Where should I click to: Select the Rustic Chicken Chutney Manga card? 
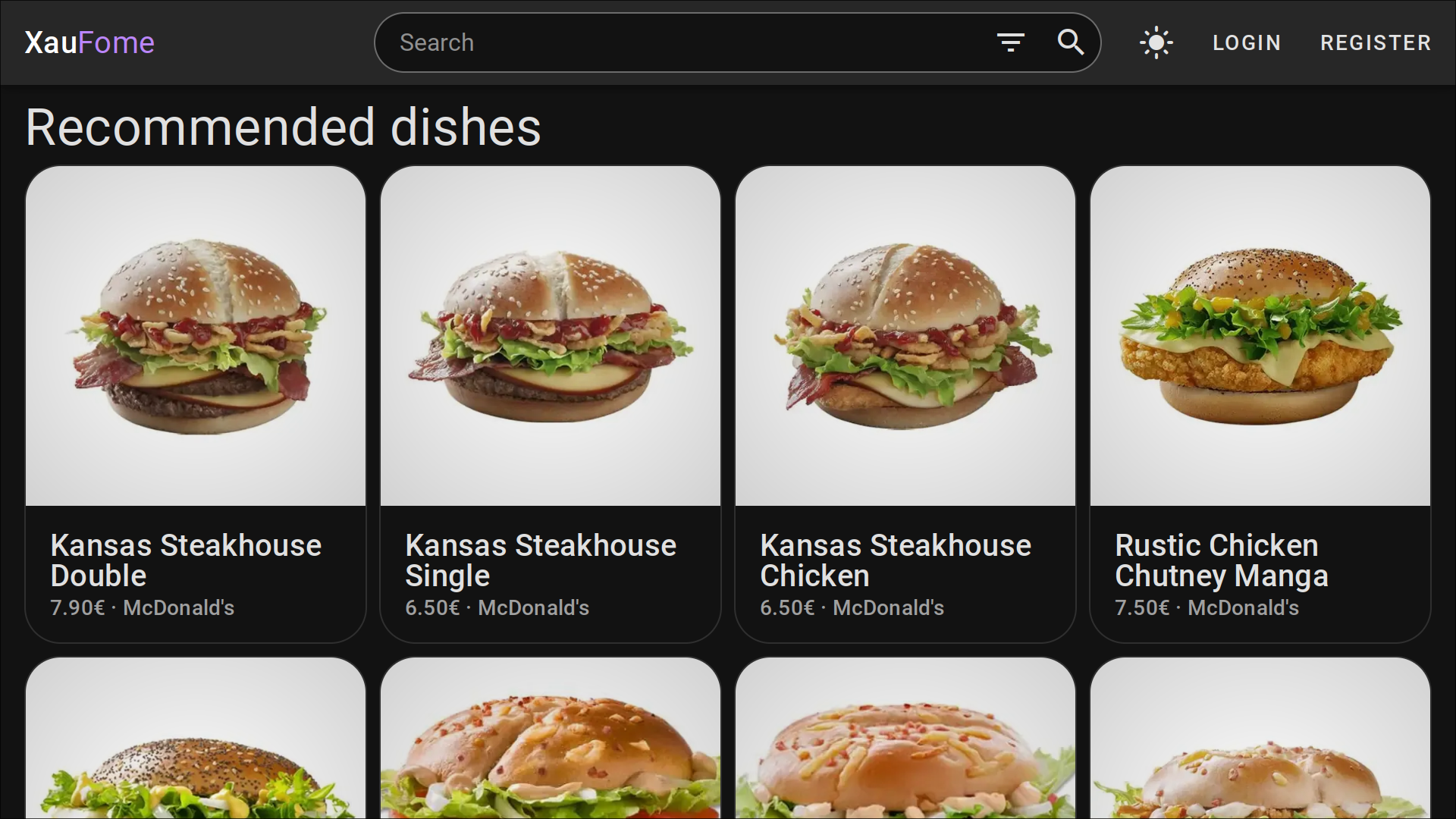[1260, 403]
